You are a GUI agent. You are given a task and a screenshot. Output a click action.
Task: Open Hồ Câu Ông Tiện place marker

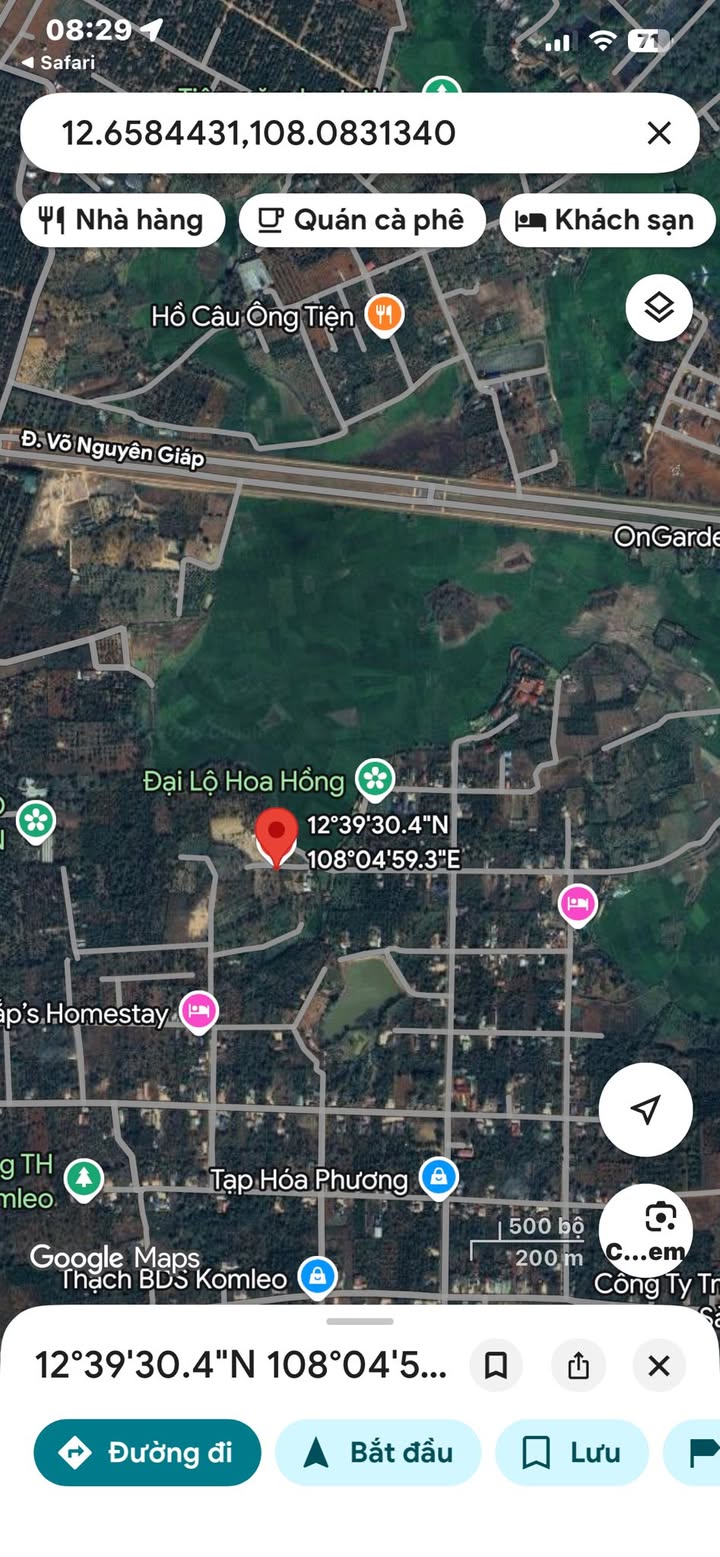[384, 316]
